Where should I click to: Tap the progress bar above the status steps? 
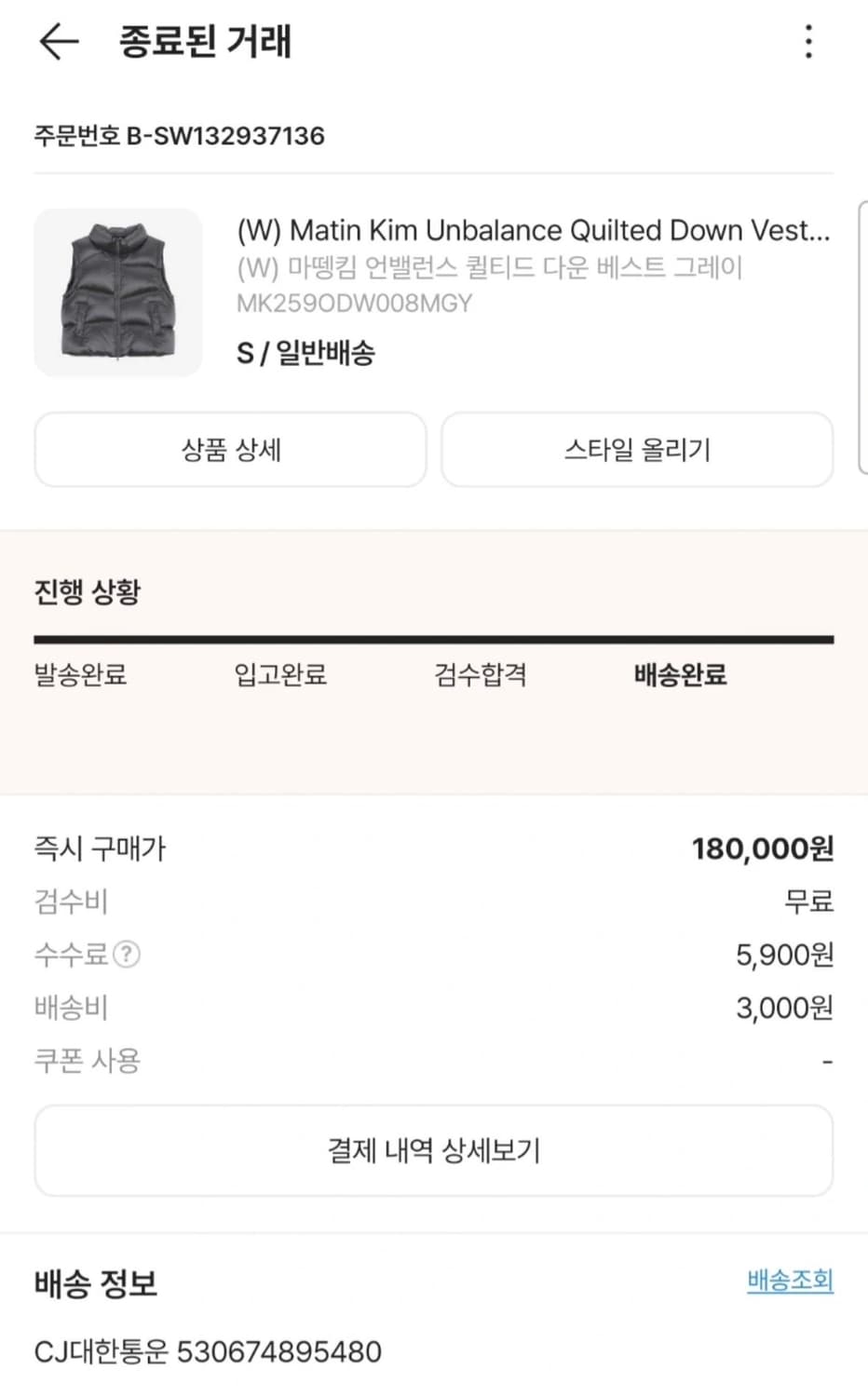(x=434, y=637)
